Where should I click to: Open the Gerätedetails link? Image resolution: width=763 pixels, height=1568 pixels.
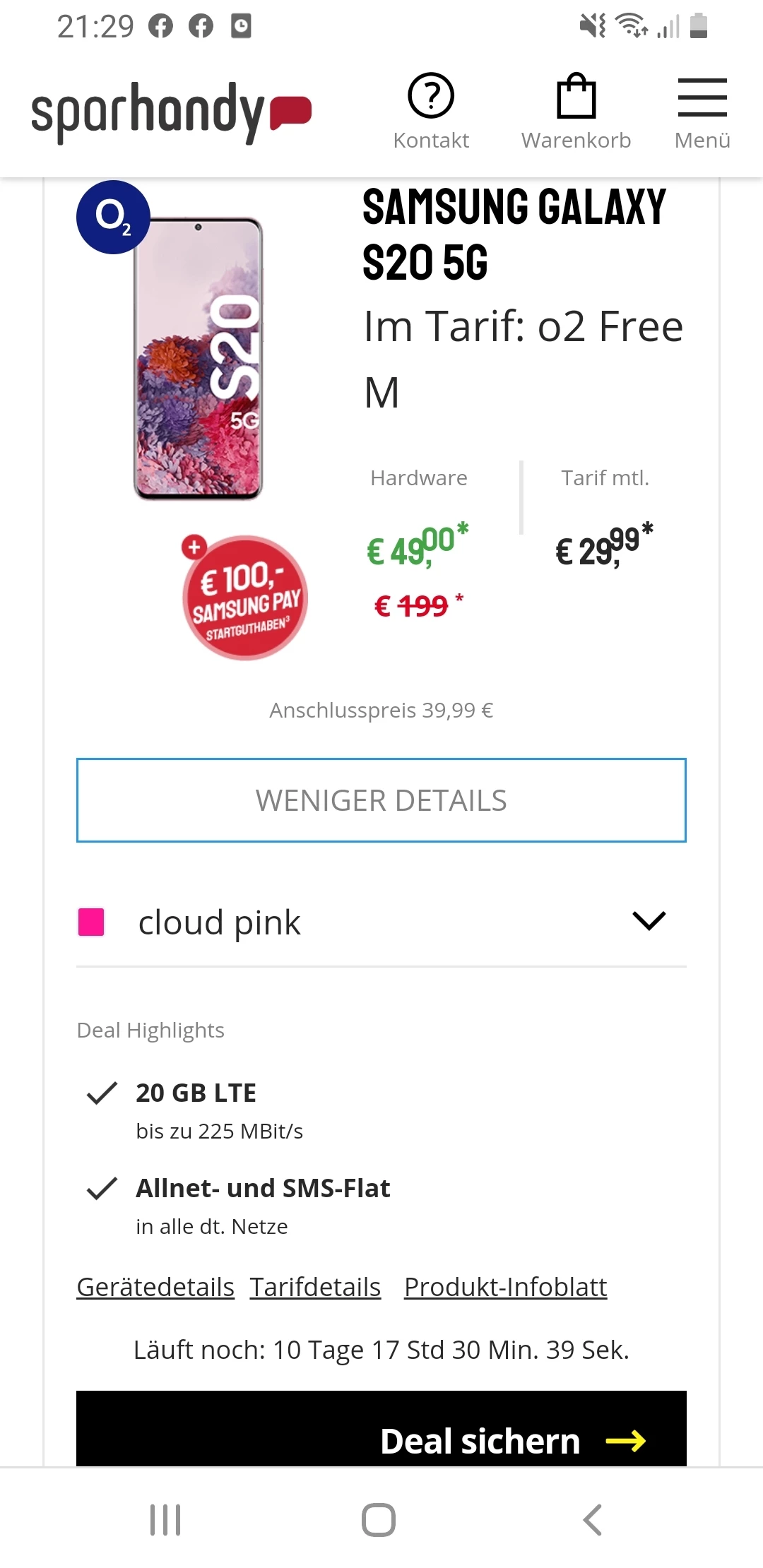155,1287
